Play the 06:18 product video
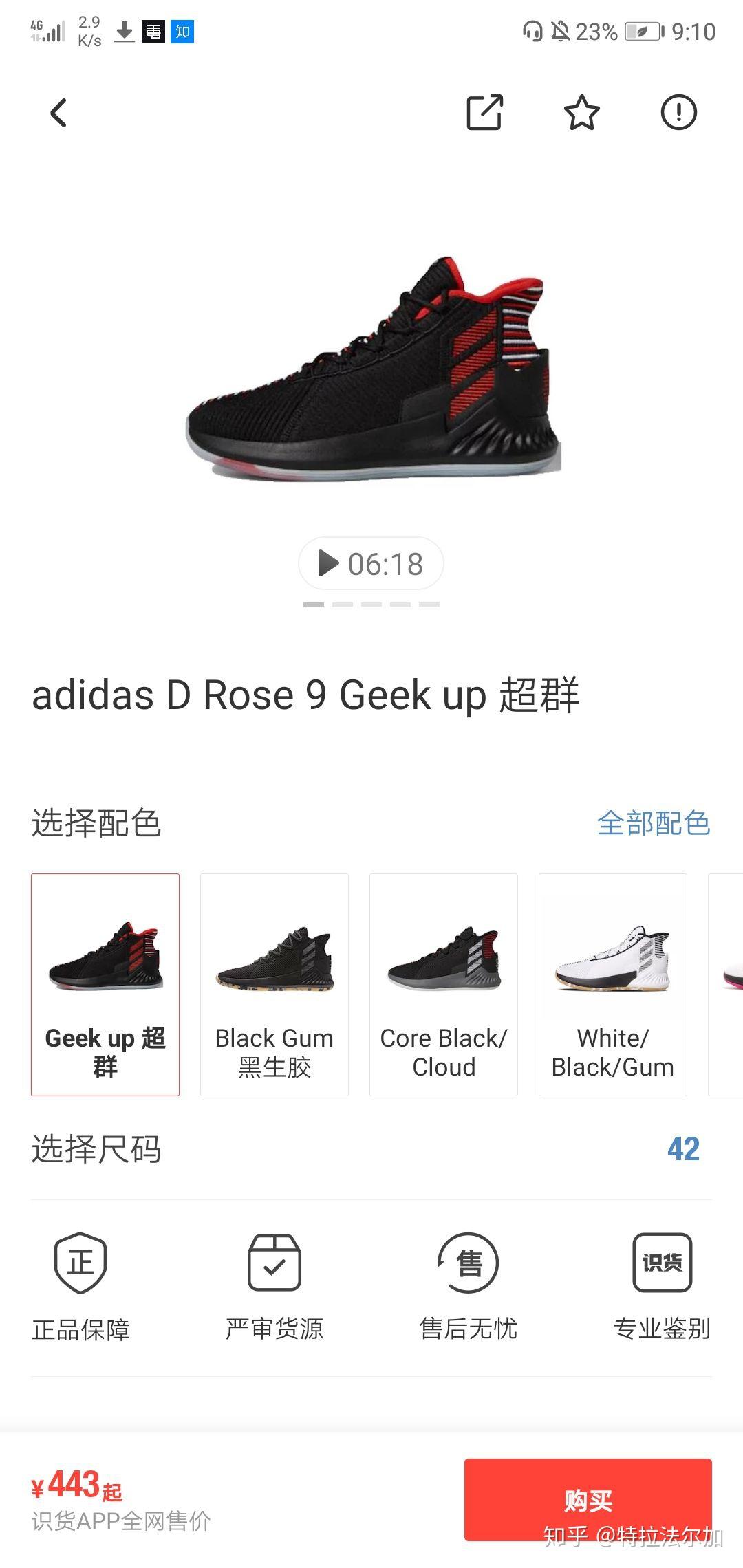Viewport: 743px width, 1568px height. [x=371, y=564]
